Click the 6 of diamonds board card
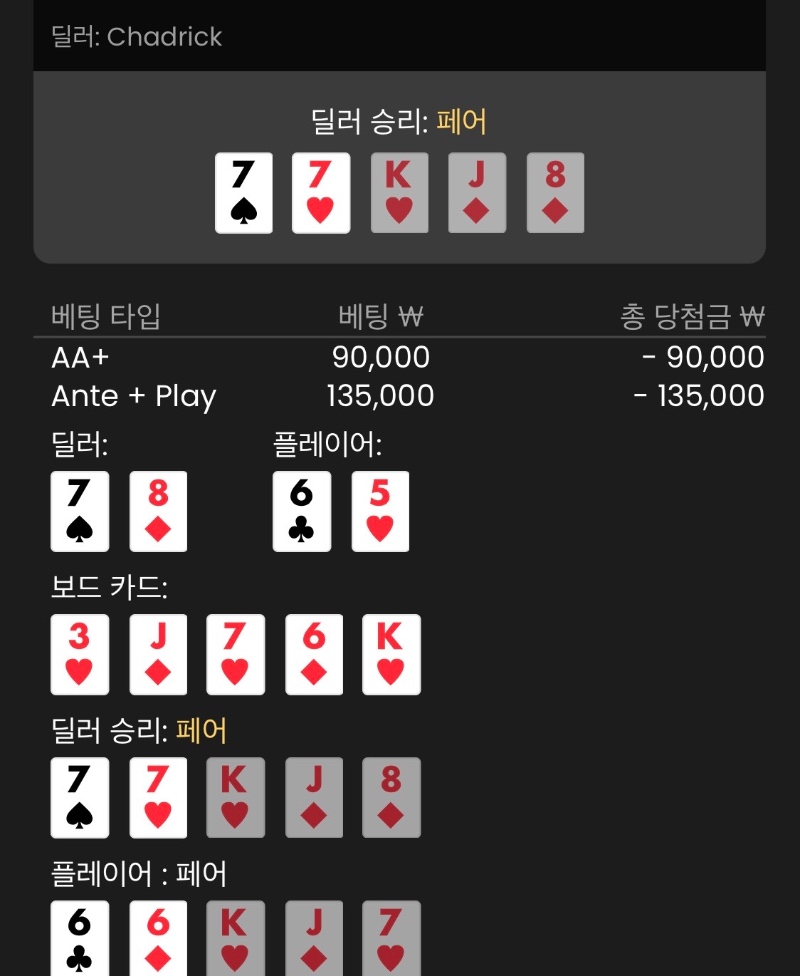This screenshot has width=800, height=976. coord(313,655)
